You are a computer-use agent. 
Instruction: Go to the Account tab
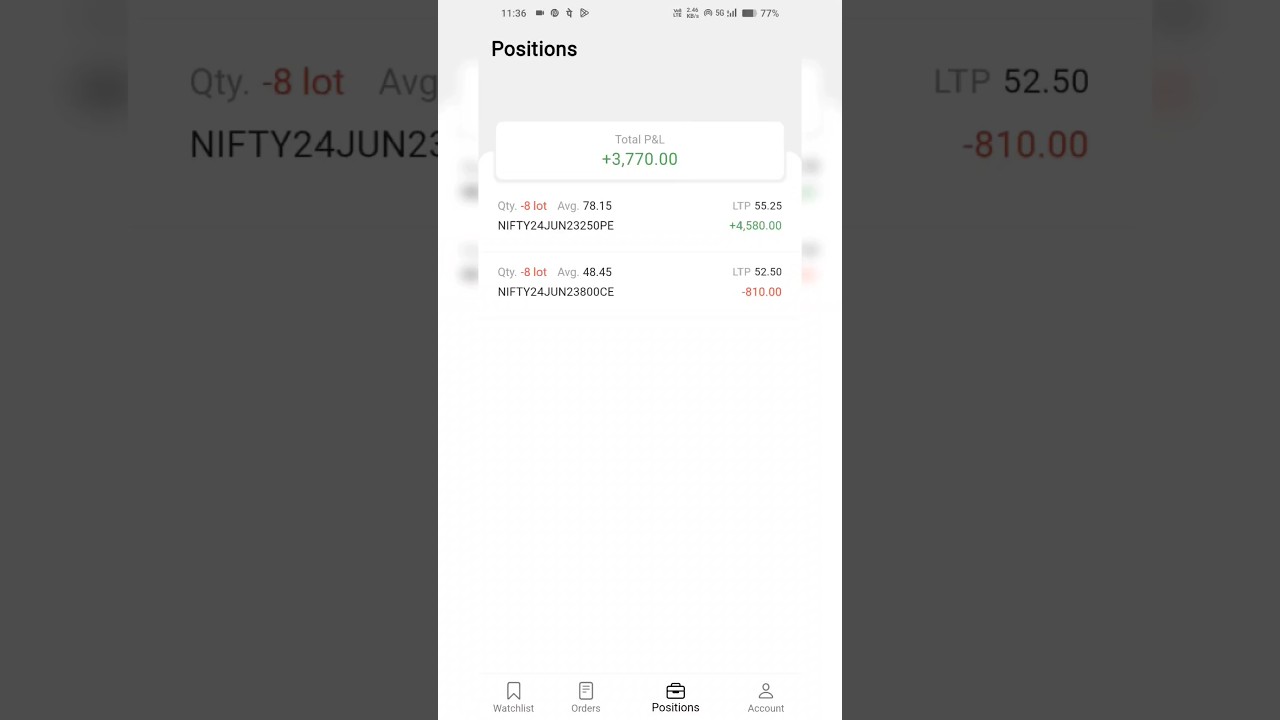(x=765, y=697)
